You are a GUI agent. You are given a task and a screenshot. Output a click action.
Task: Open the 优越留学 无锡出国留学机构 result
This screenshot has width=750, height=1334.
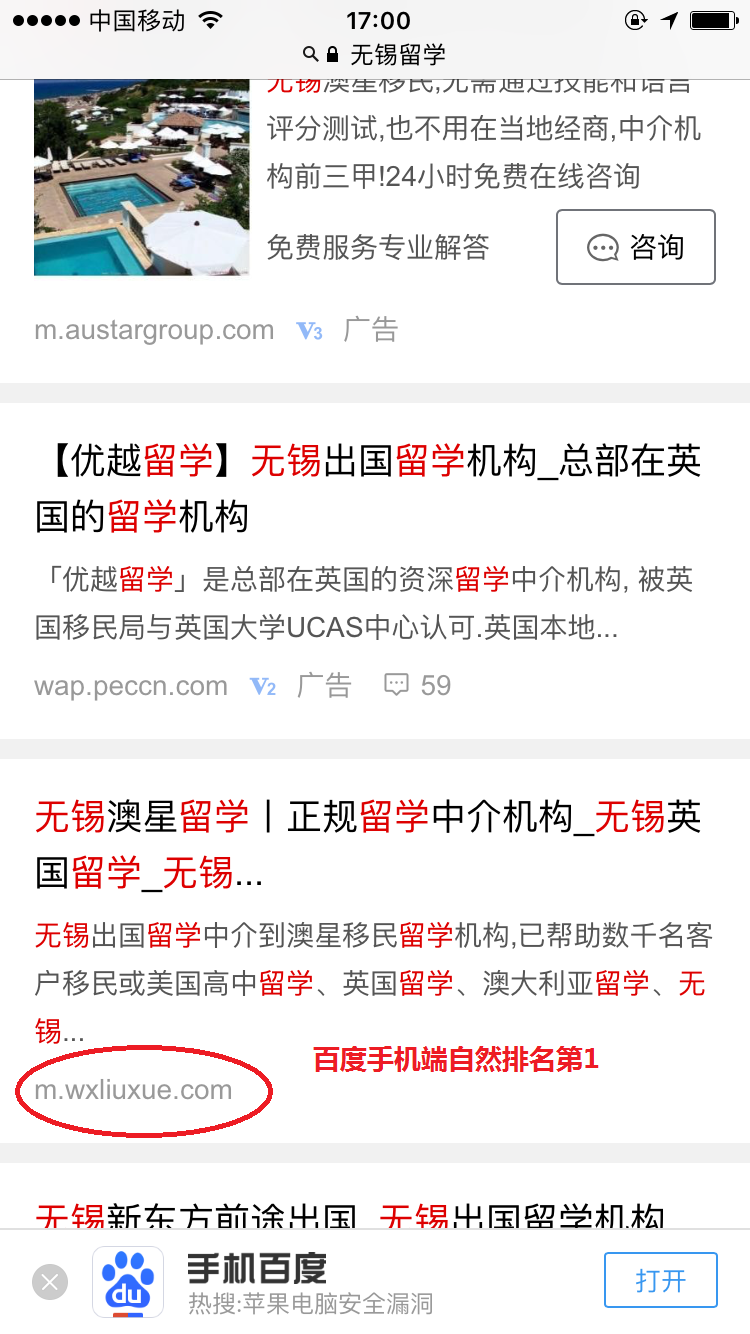368,489
